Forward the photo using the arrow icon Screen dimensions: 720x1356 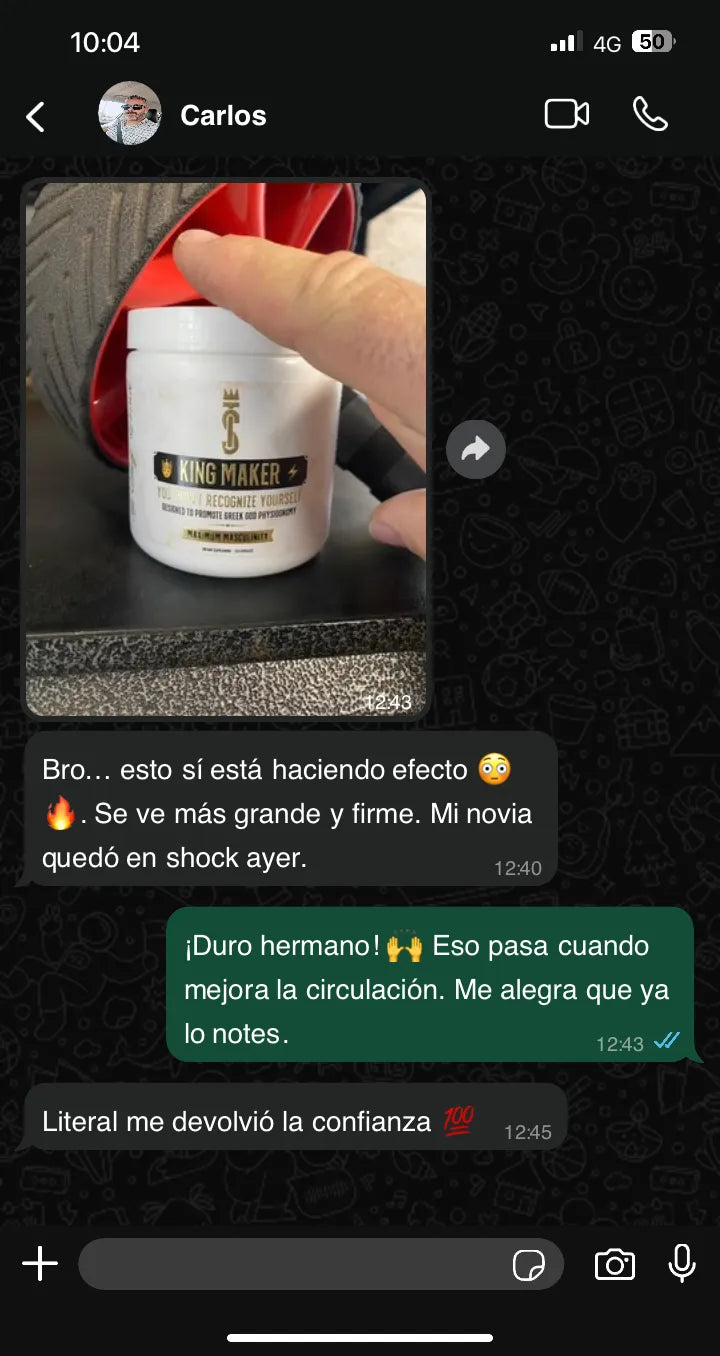[x=475, y=450]
